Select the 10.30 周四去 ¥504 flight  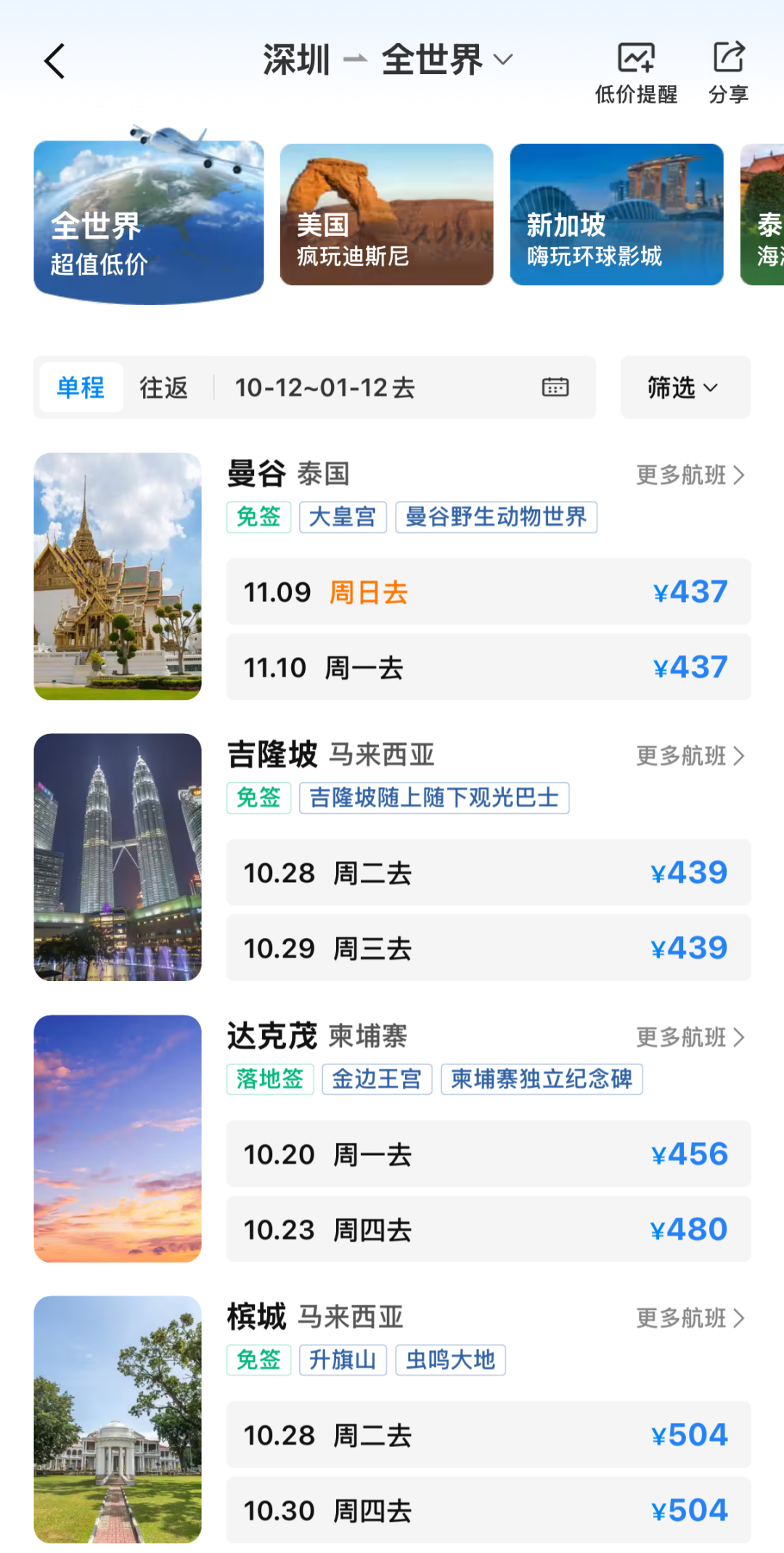(488, 1510)
